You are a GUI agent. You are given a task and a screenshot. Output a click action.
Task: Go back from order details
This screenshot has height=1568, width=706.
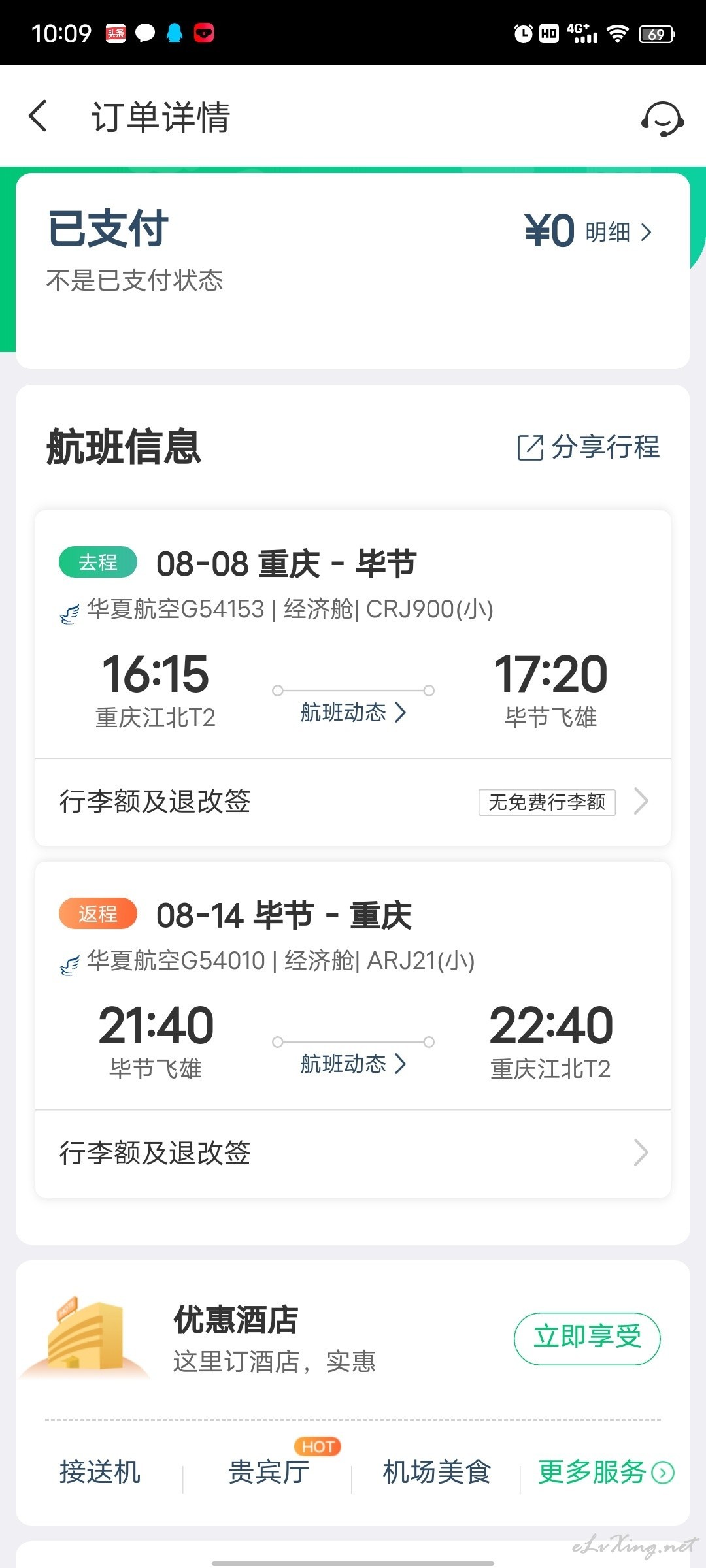(x=38, y=116)
